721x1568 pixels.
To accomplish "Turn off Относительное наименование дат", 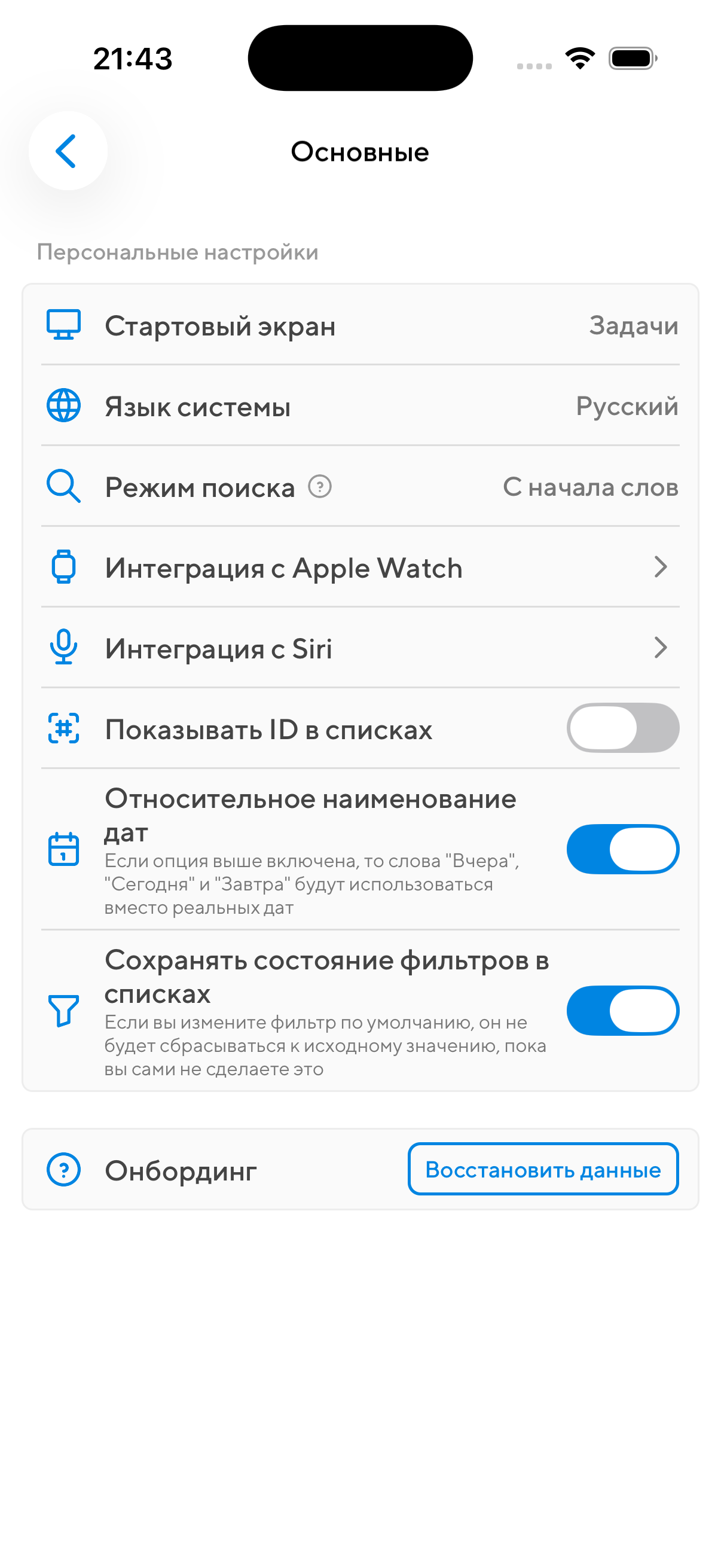I will click(622, 849).
